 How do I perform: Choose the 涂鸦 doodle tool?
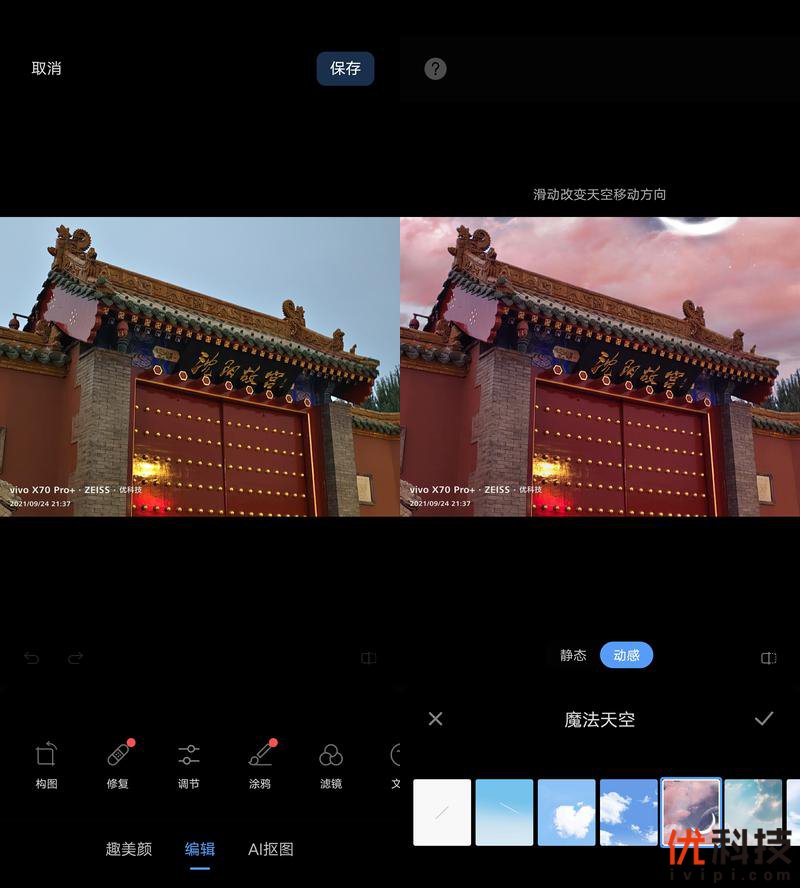coord(260,766)
